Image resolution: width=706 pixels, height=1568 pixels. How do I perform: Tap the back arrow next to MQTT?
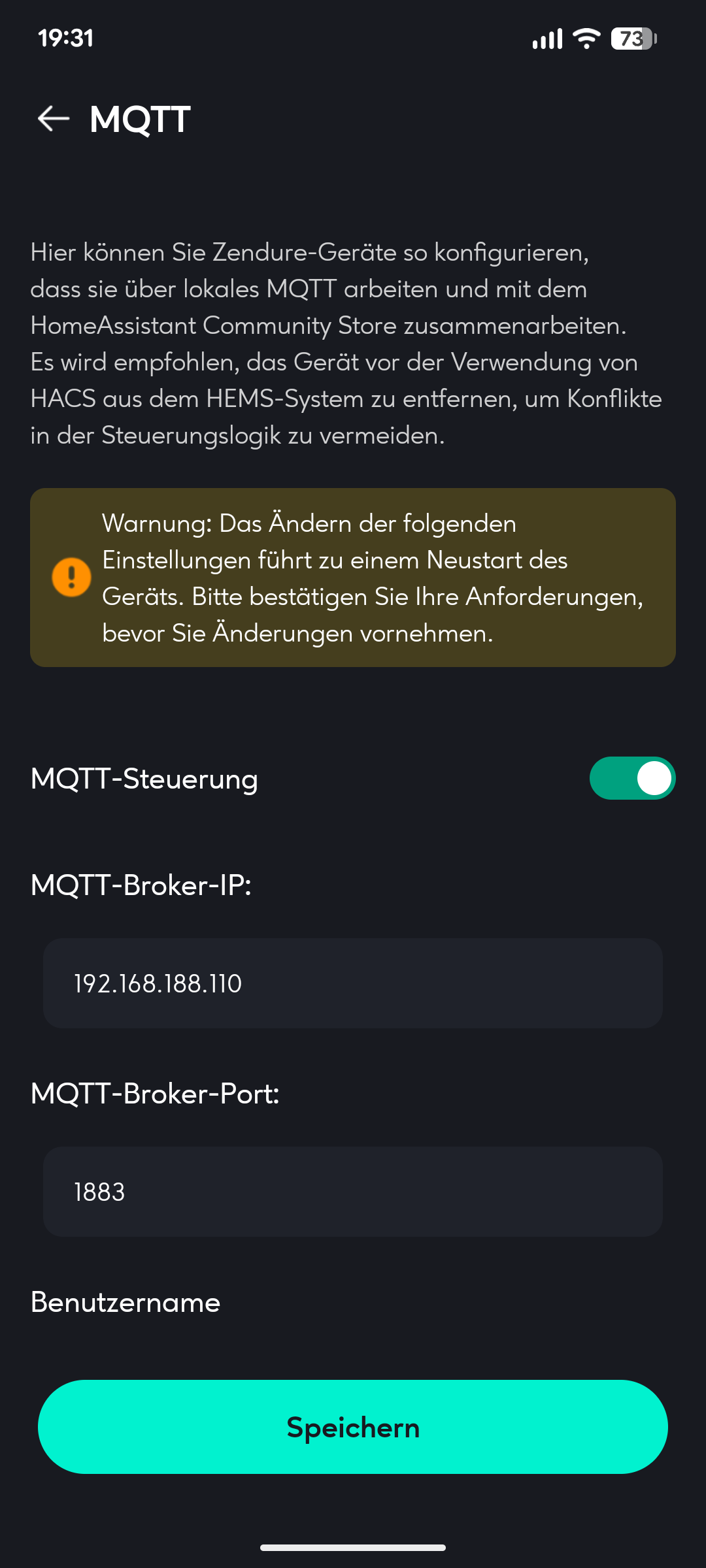pyautogui.click(x=54, y=119)
